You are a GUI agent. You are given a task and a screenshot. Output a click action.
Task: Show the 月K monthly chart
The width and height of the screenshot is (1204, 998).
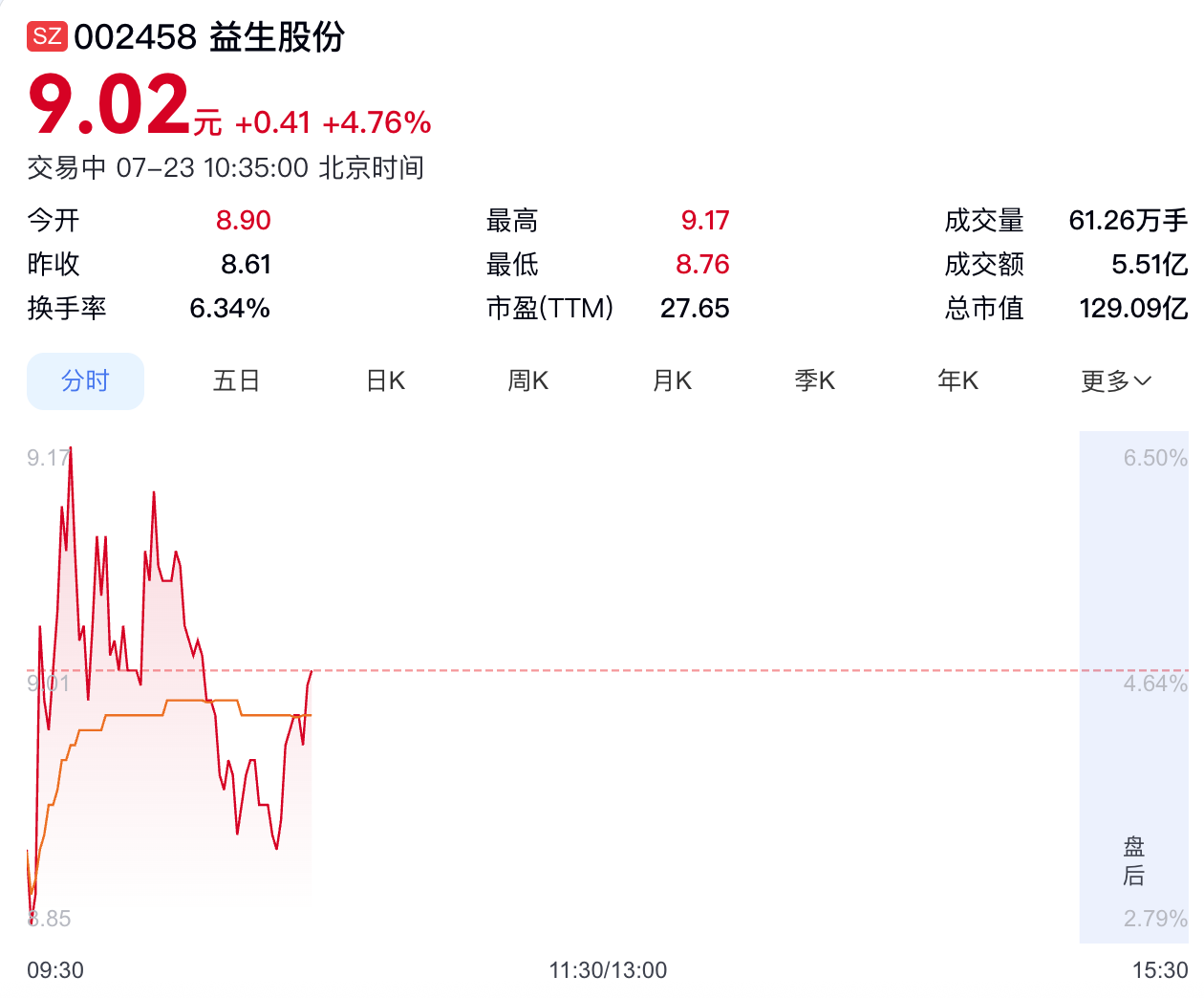click(x=672, y=381)
